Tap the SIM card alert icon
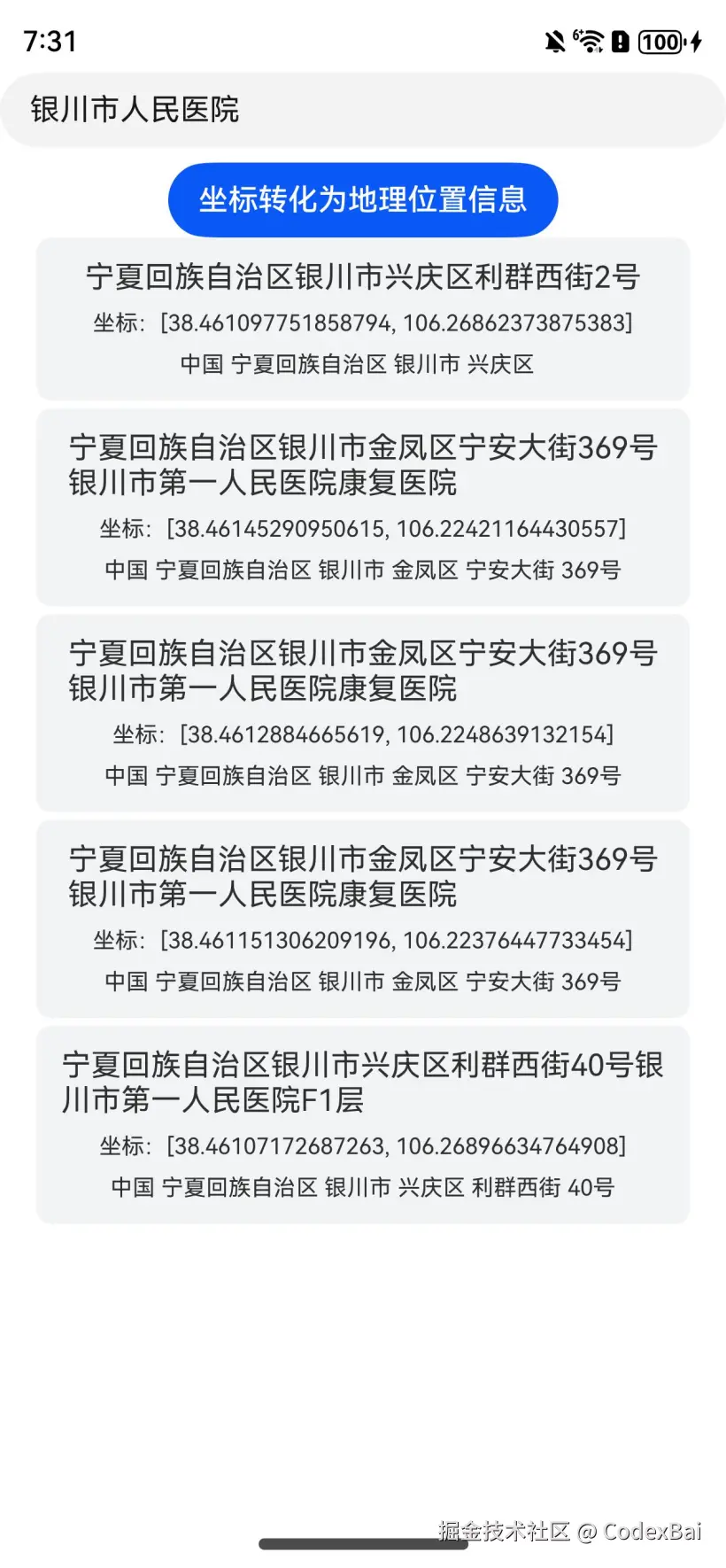 coord(621,42)
